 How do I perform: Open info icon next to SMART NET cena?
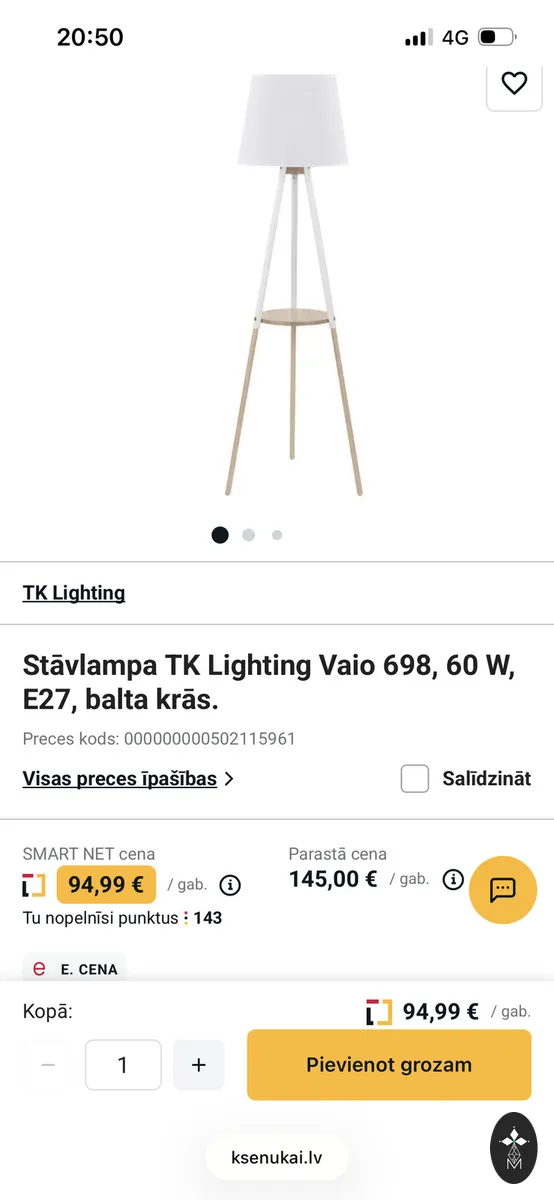230,885
